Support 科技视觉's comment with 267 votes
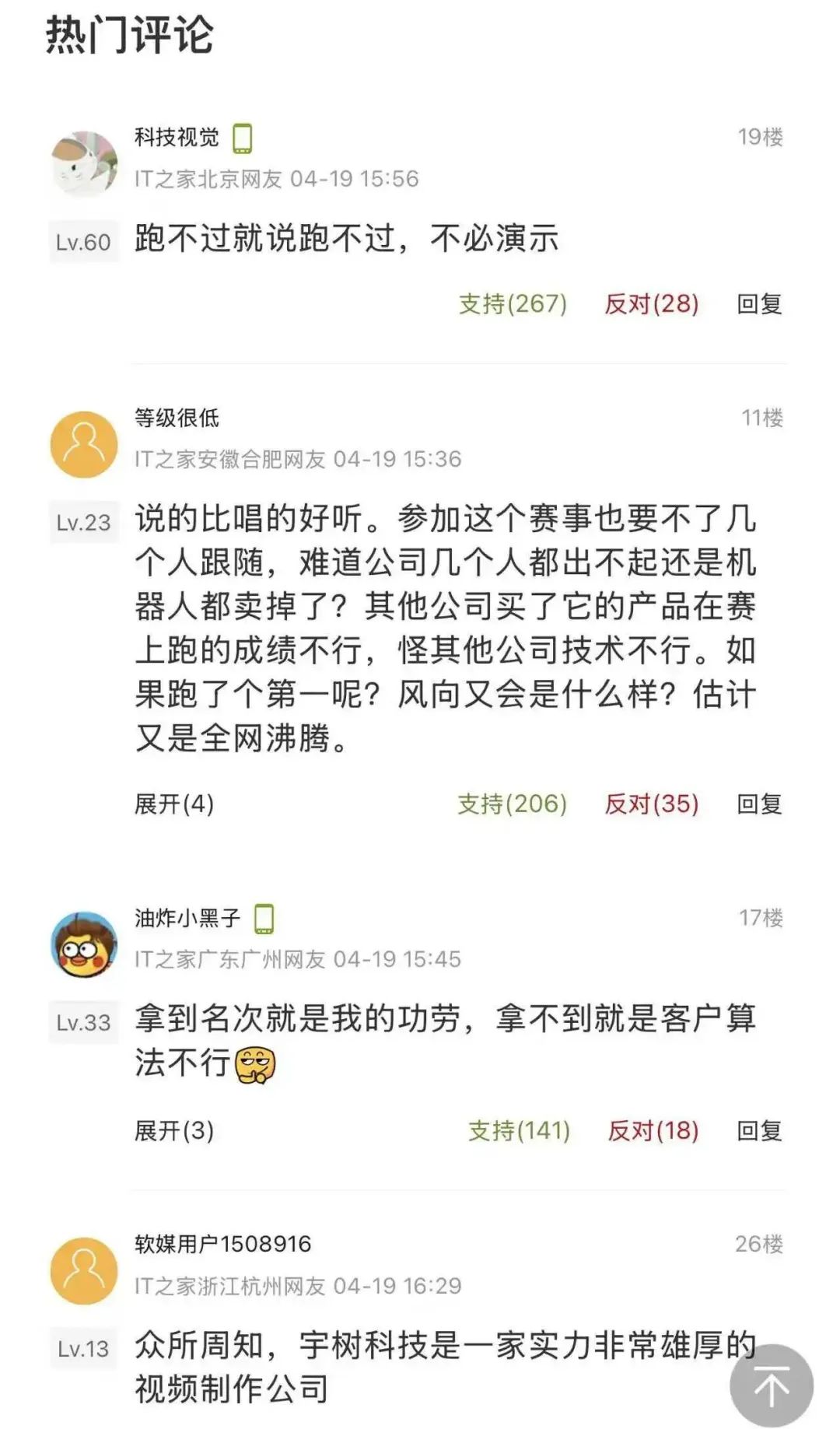 point(513,303)
